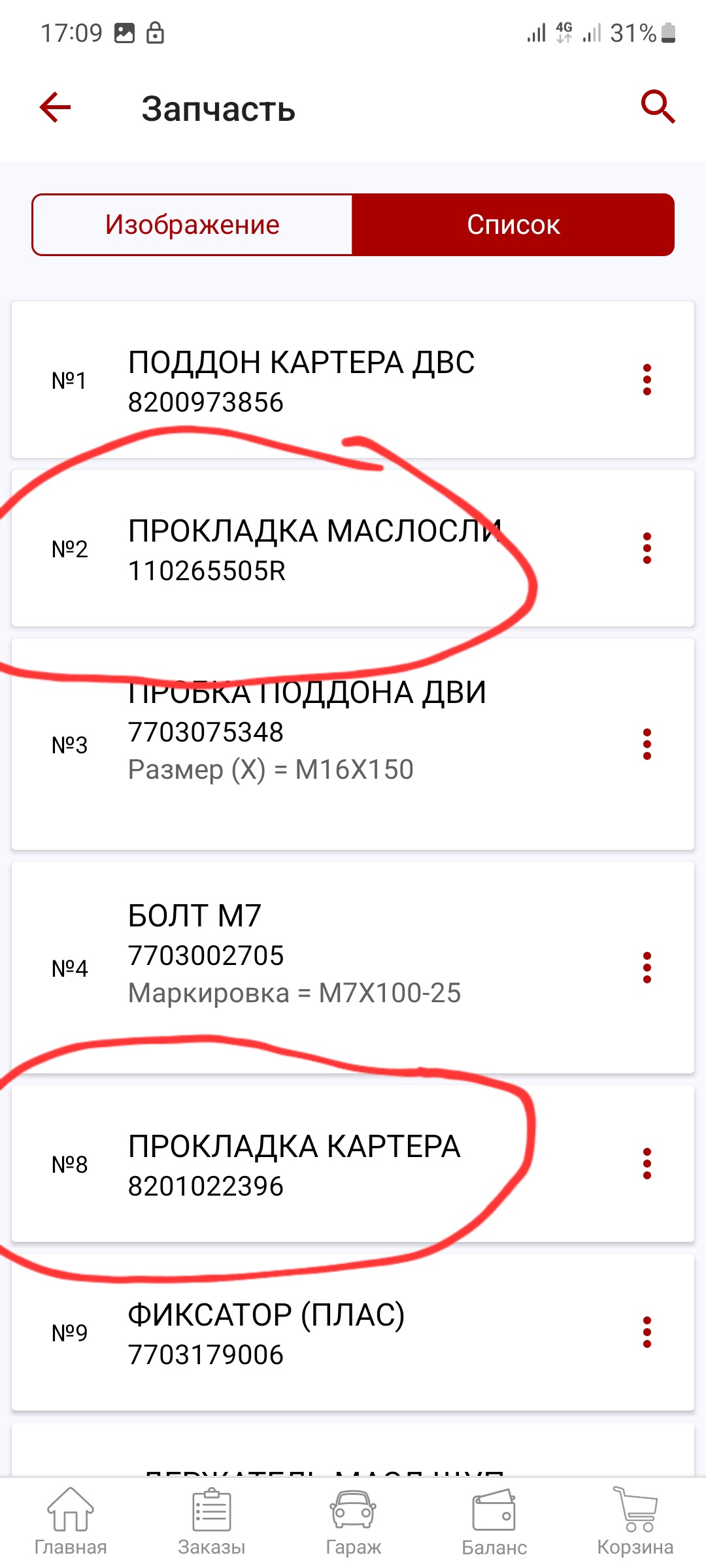
Task: Open options for ПРОКЛАДКА КАРТЕРА
Action: click(647, 1164)
